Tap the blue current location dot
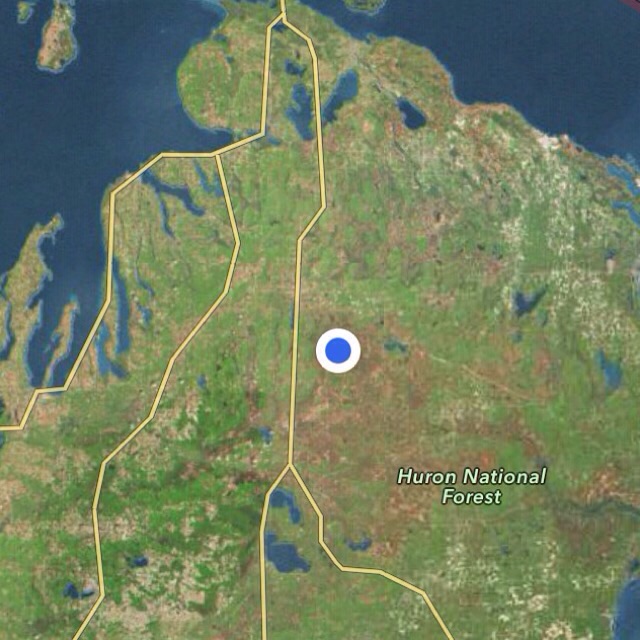The height and width of the screenshot is (640, 640). 338,351
